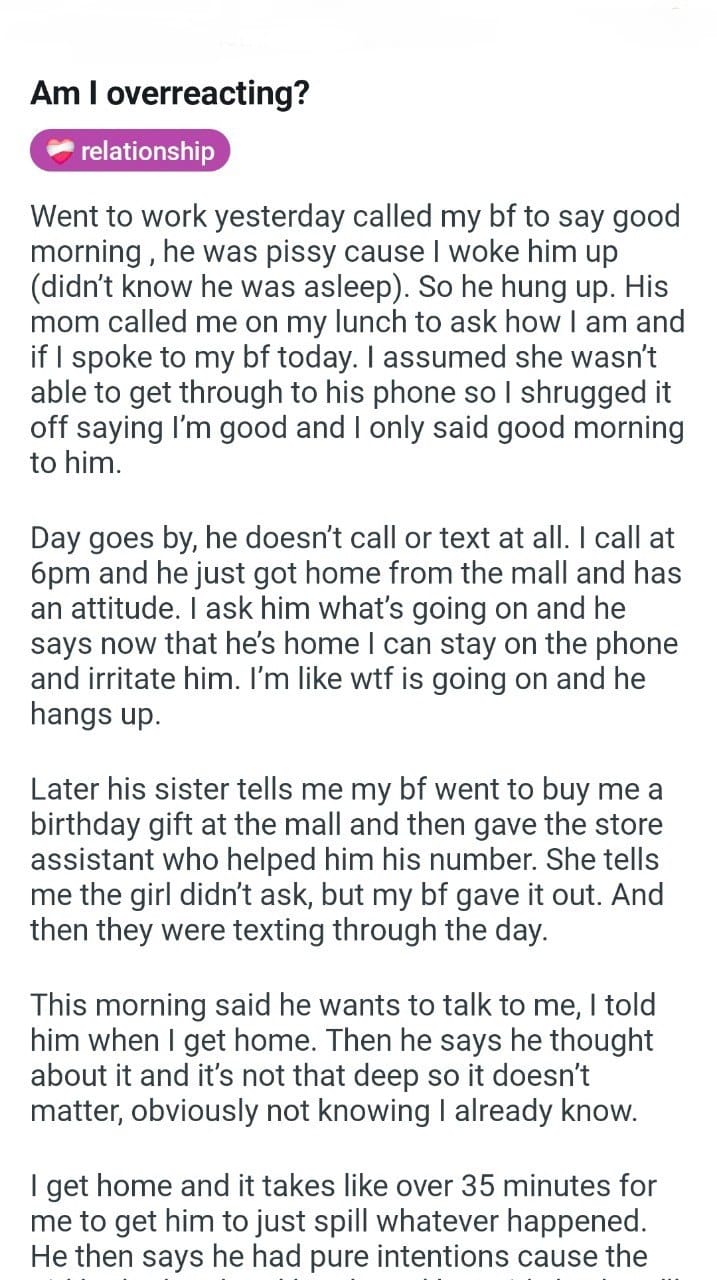Open the relationship topic tag
The width and height of the screenshot is (717, 1280).
pos(131,152)
